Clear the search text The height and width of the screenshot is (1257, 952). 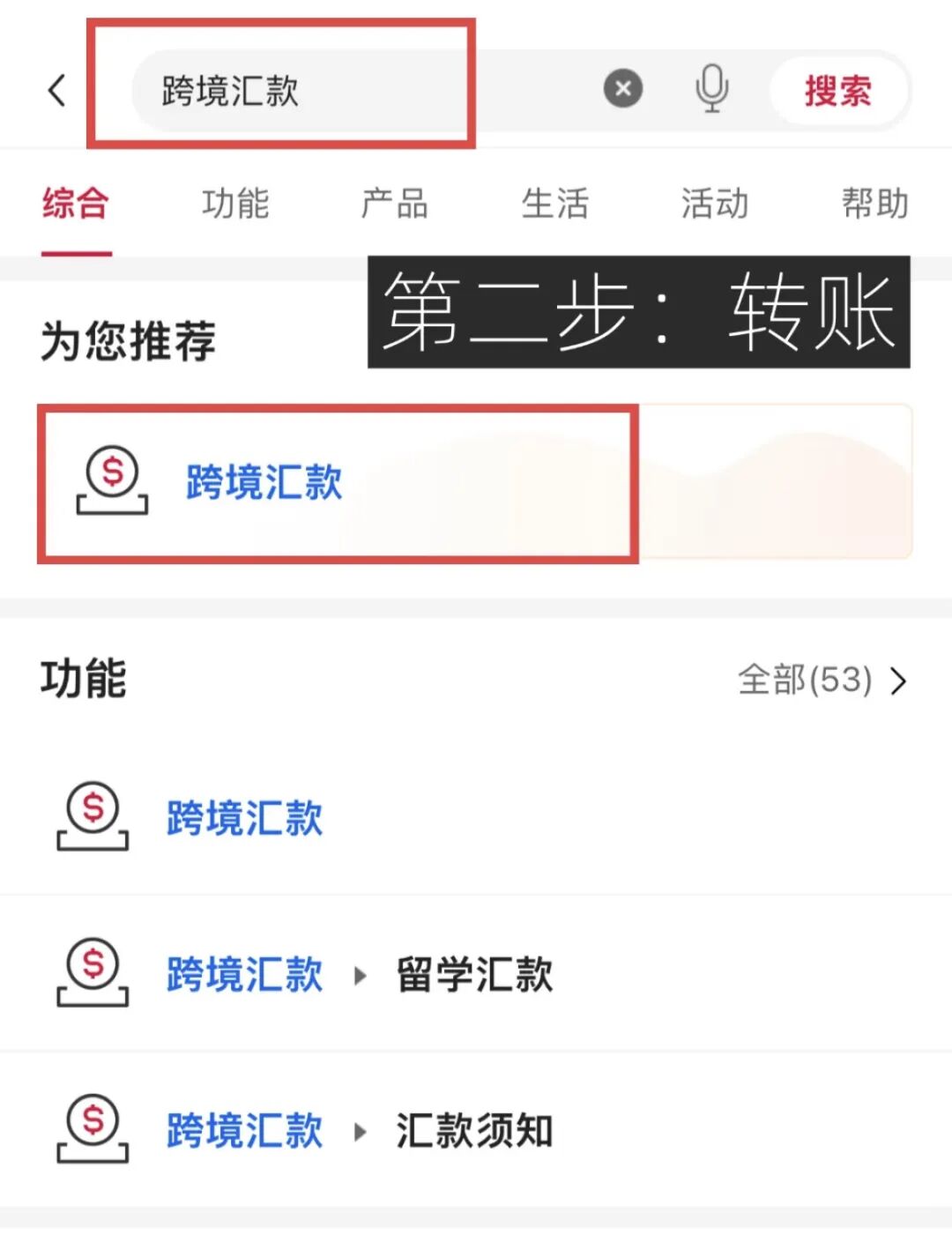[622, 89]
